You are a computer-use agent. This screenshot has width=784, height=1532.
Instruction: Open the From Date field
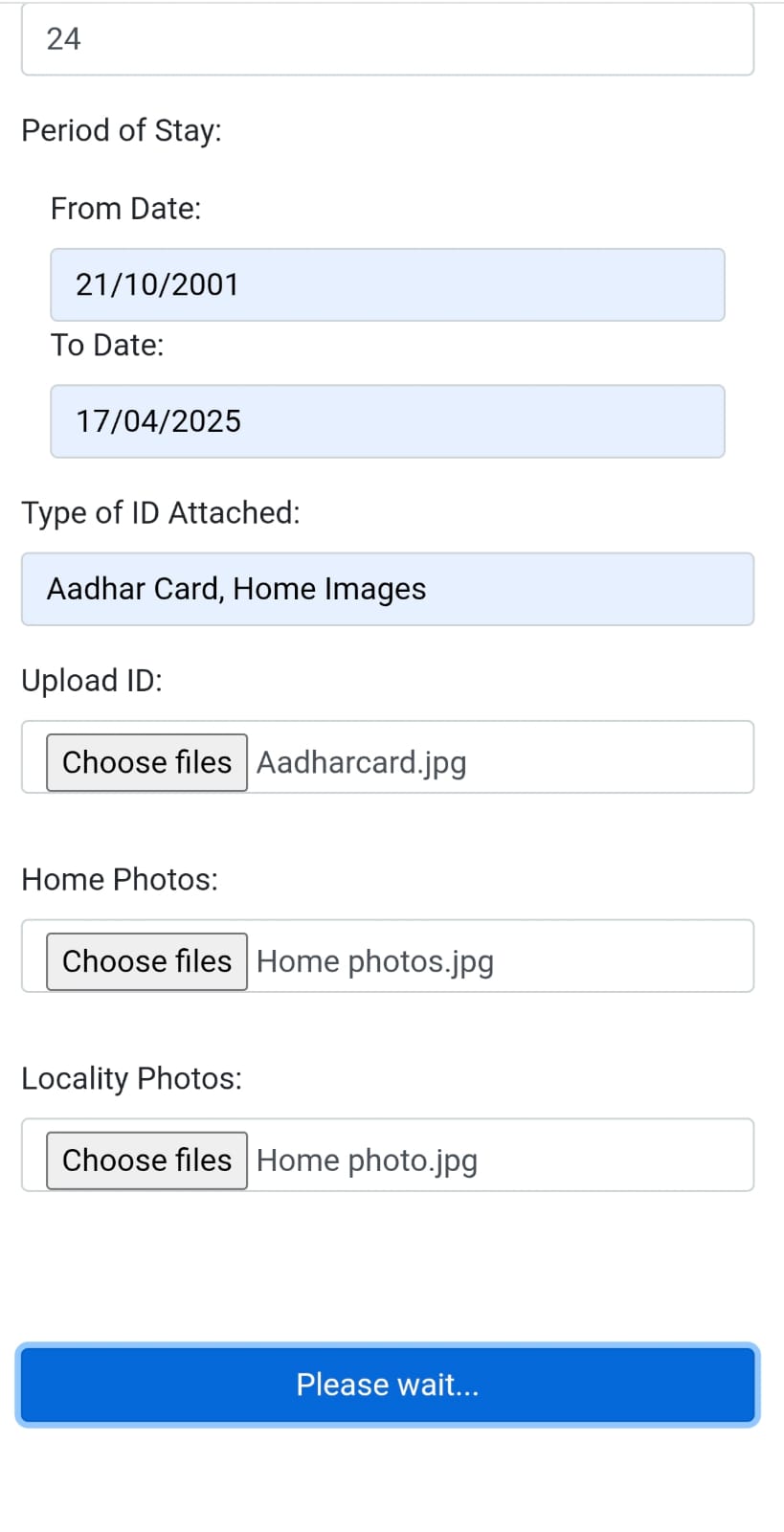(387, 284)
